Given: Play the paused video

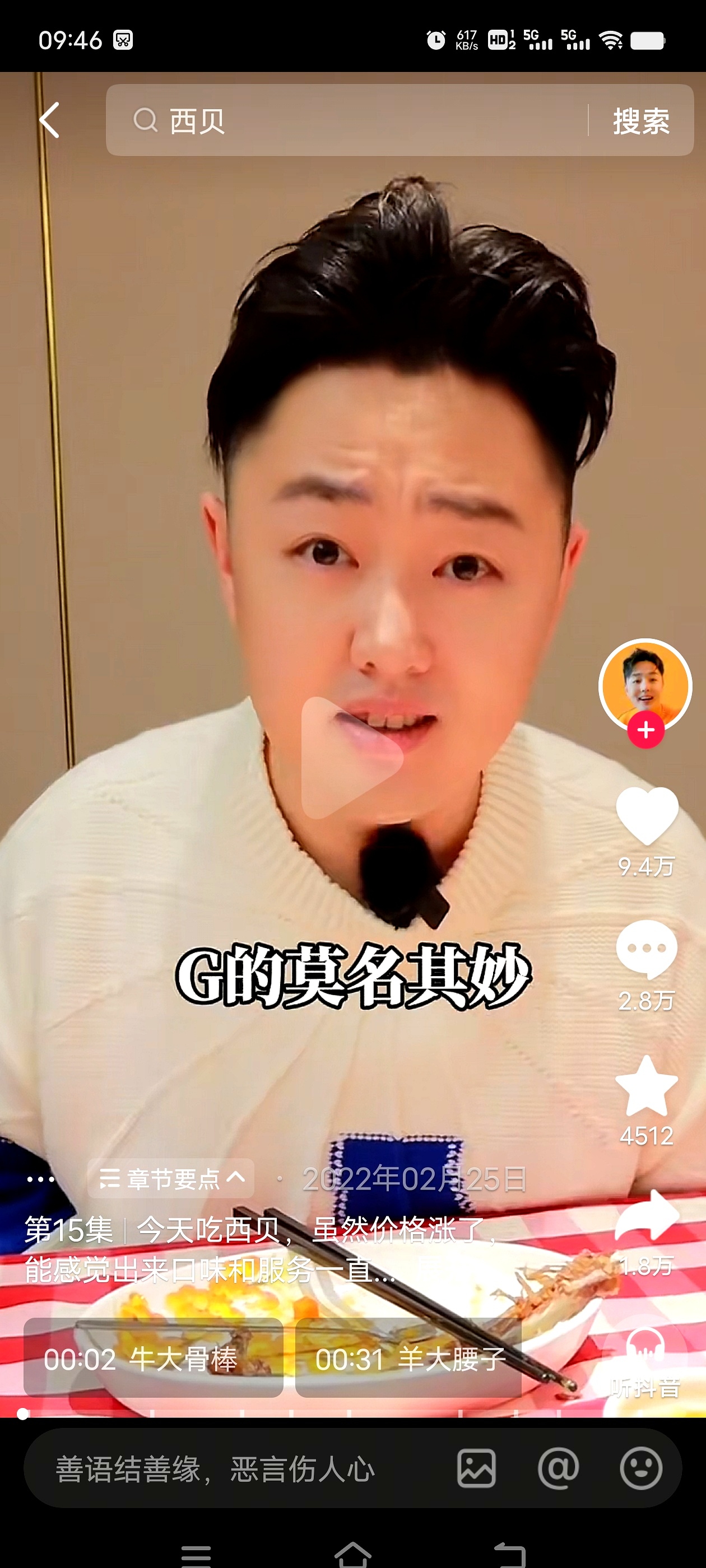Looking at the screenshot, I should 352,757.
